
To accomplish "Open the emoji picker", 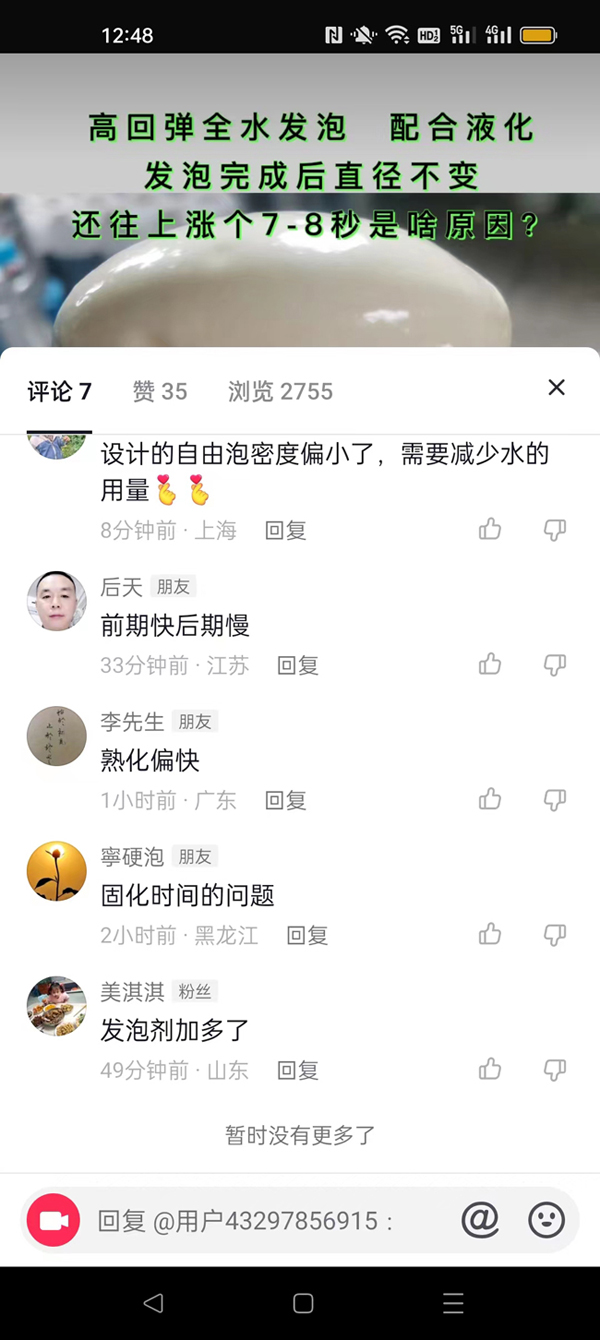I will point(546,1220).
